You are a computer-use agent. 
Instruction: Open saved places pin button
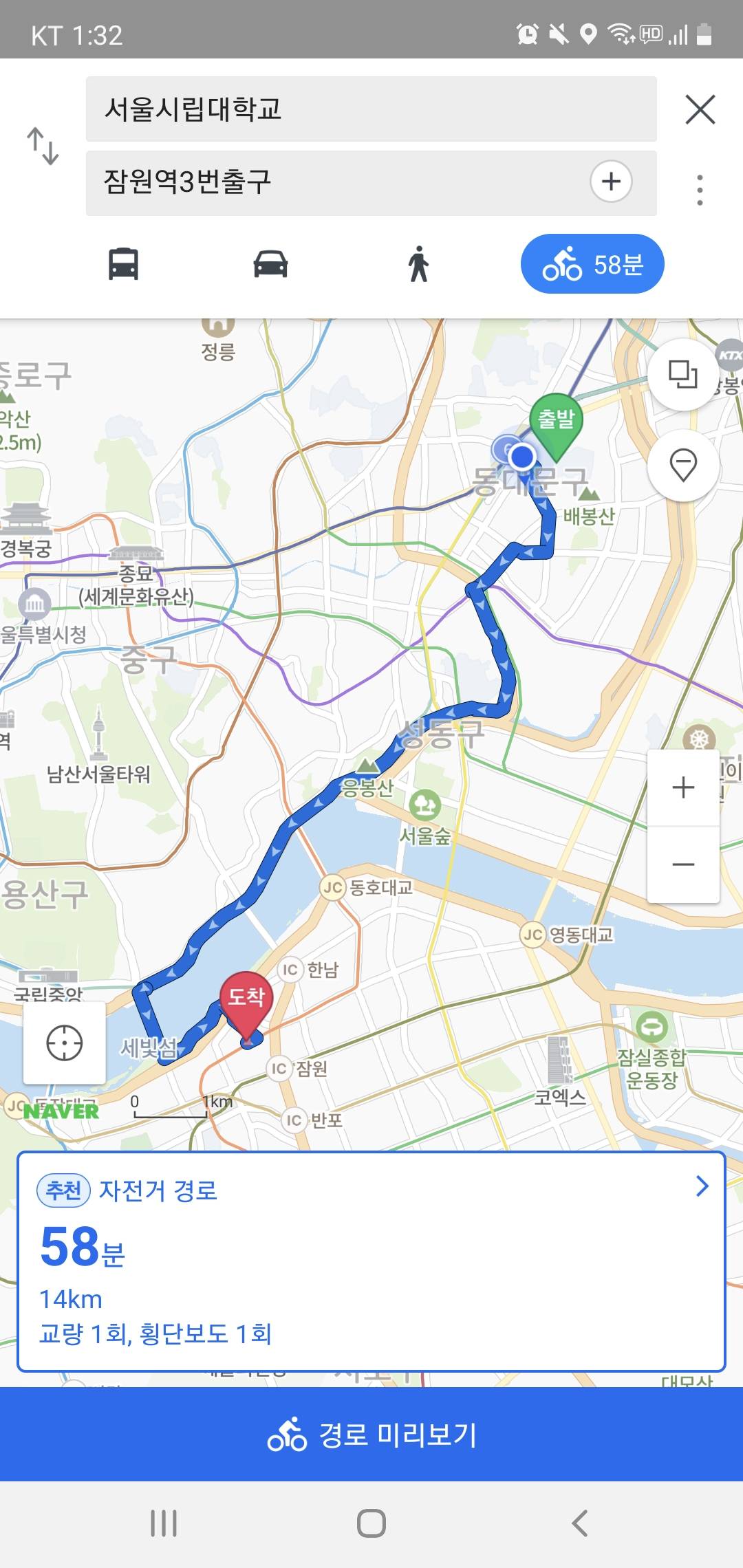[683, 466]
